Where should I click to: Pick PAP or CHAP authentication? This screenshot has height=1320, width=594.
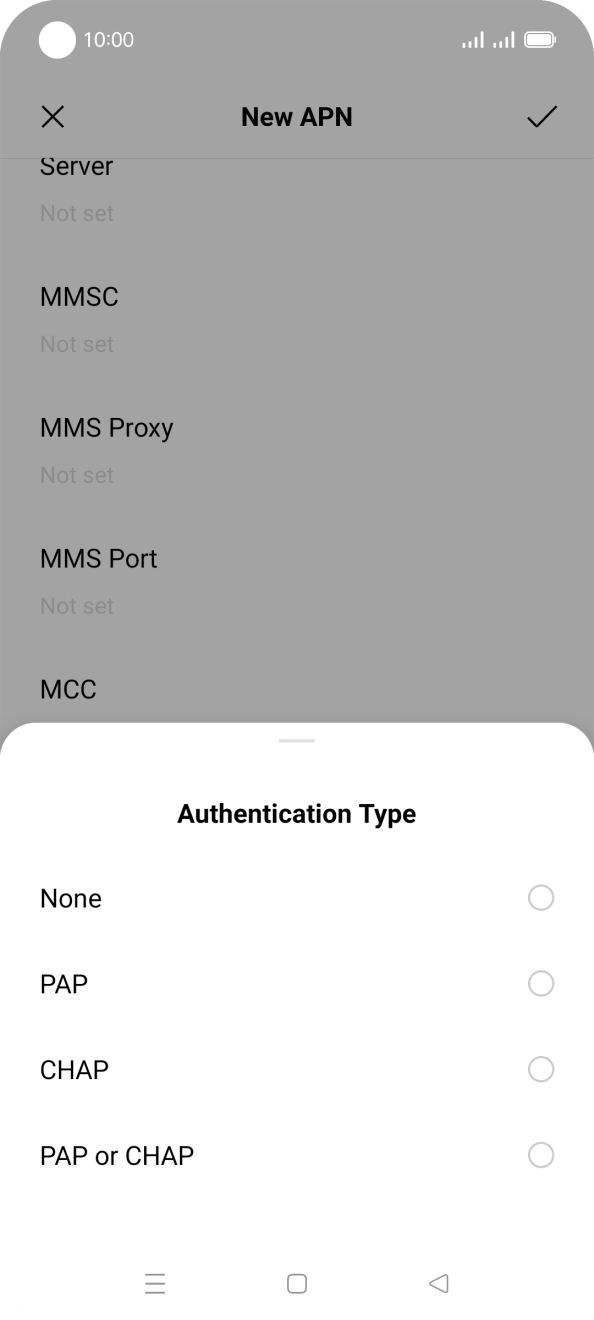point(297,1156)
